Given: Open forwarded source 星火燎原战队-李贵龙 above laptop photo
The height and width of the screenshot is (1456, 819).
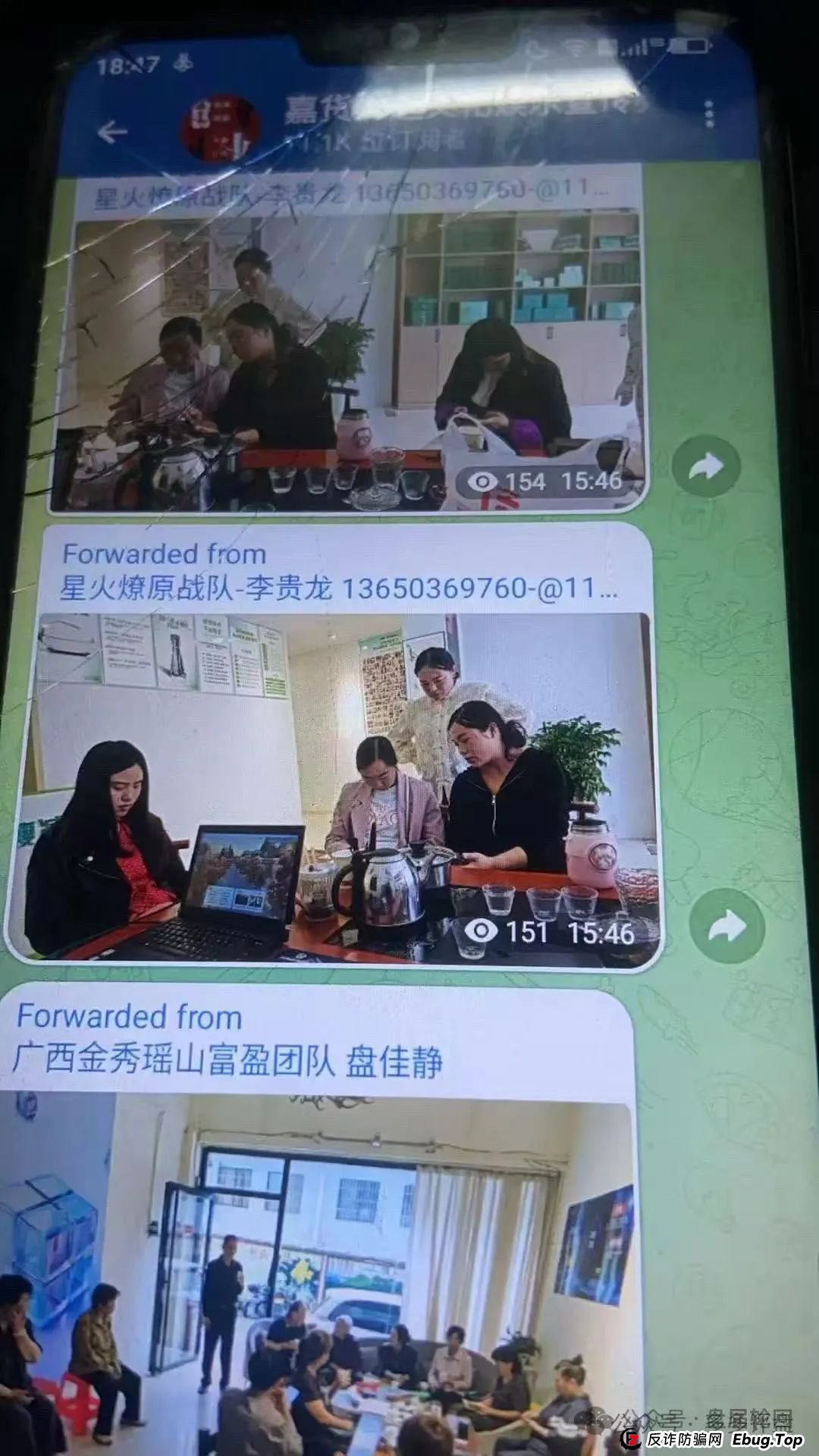Looking at the screenshot, I should pos(337,588).
